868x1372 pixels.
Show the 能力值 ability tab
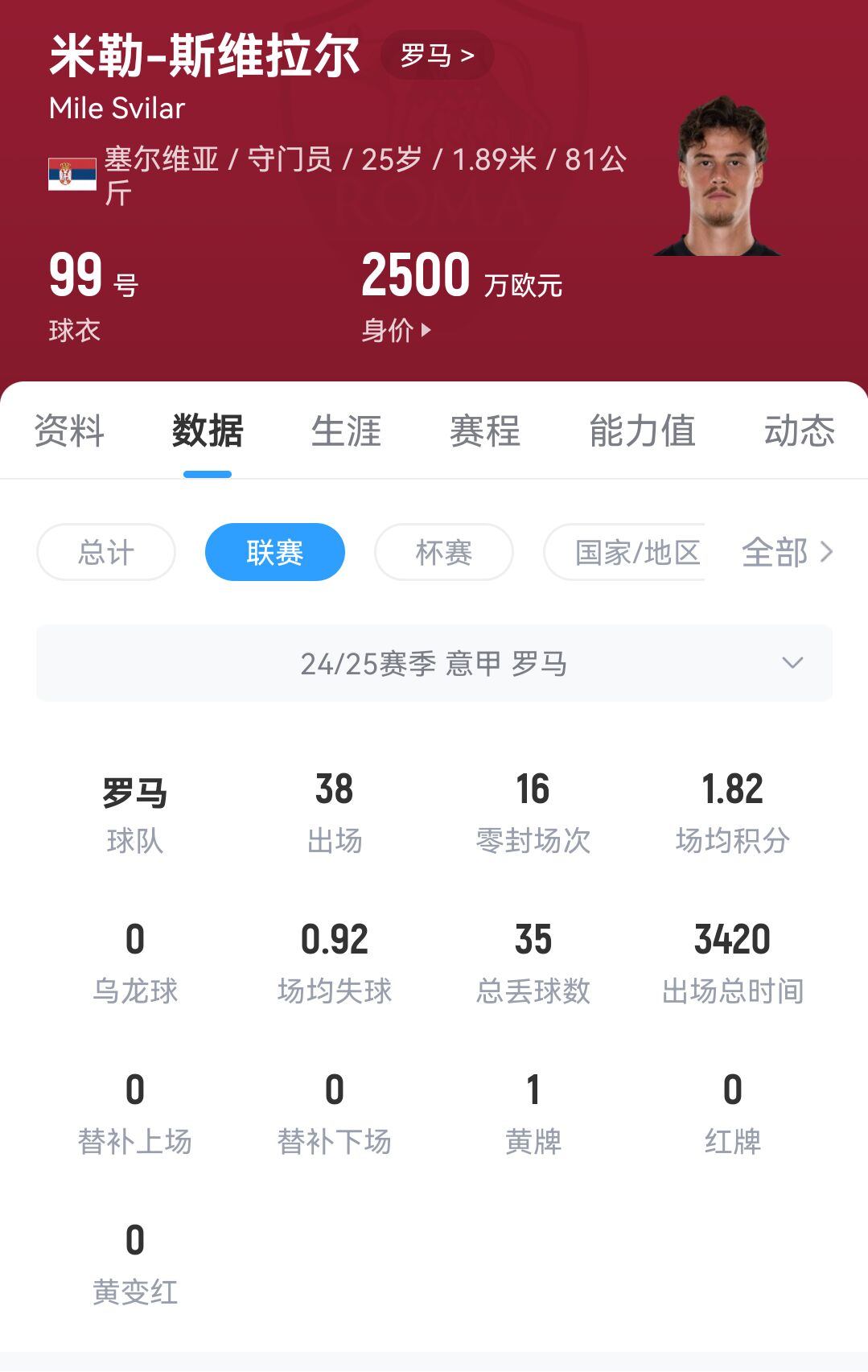(642, 431)
